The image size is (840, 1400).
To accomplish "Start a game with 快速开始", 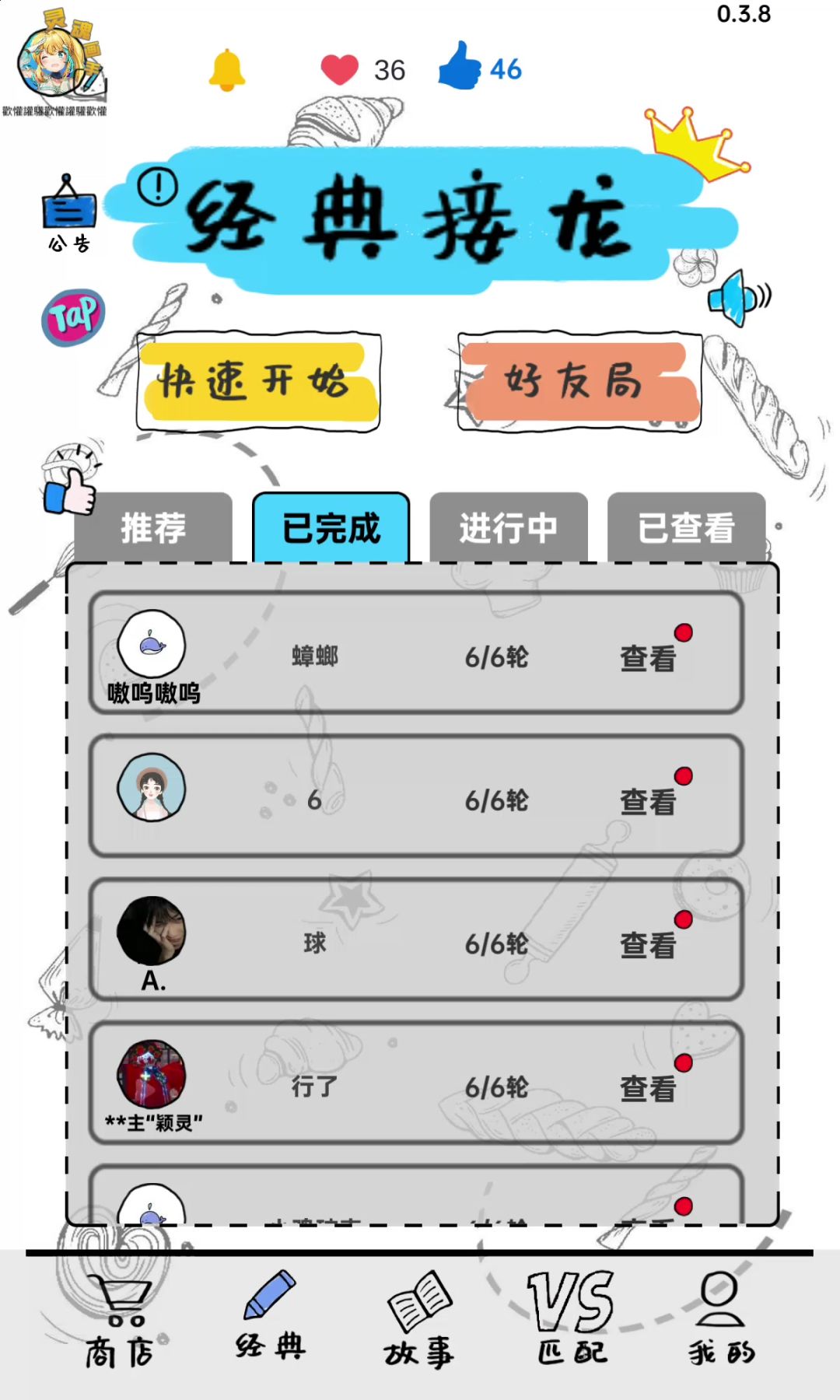I will [257, 381].
